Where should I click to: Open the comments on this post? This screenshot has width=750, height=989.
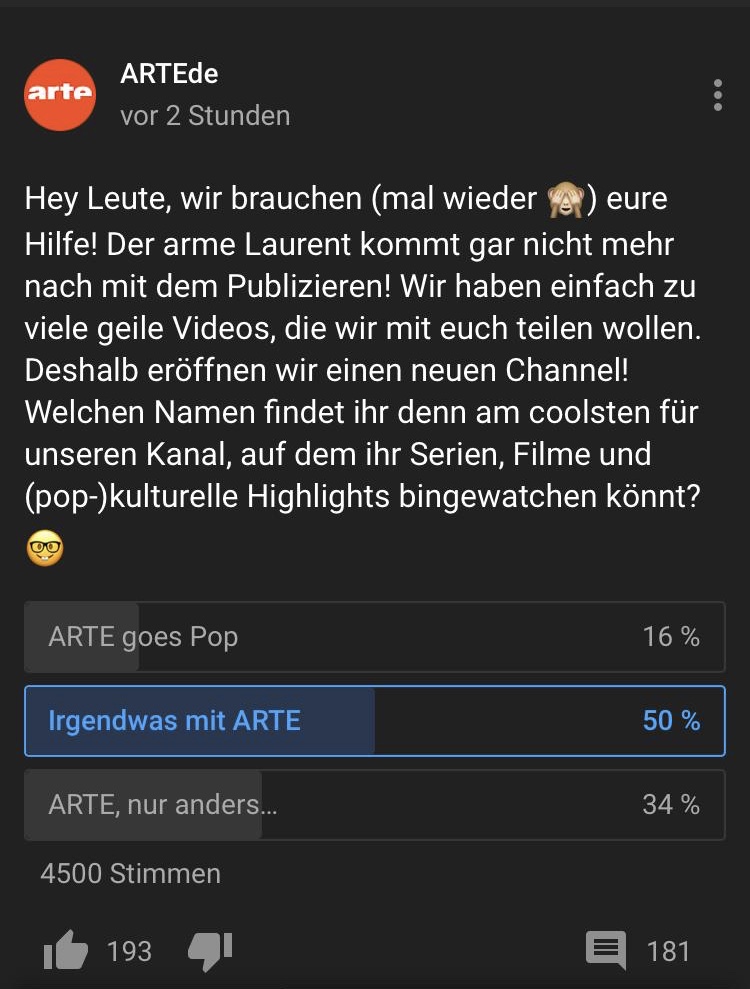point(606,950)
